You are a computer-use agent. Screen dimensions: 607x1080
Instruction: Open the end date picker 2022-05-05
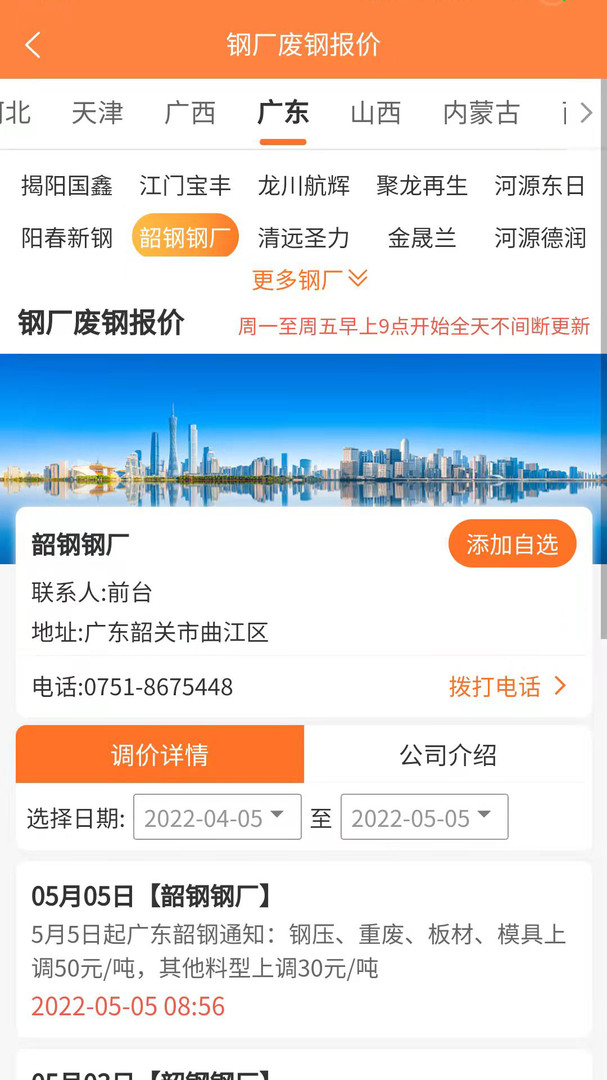point(424,817)
